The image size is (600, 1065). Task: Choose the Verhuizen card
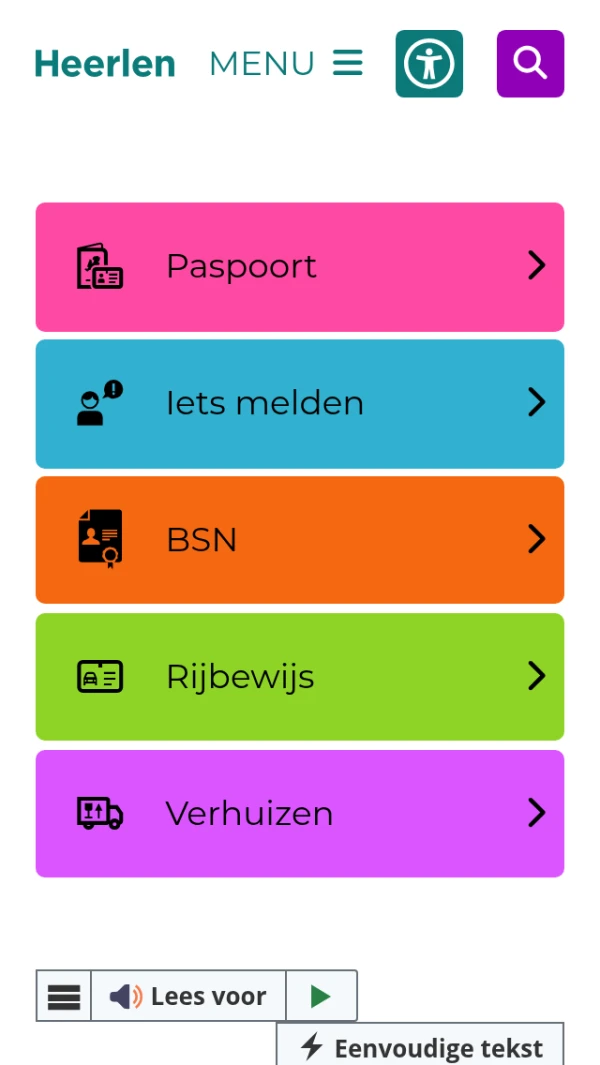300,814
